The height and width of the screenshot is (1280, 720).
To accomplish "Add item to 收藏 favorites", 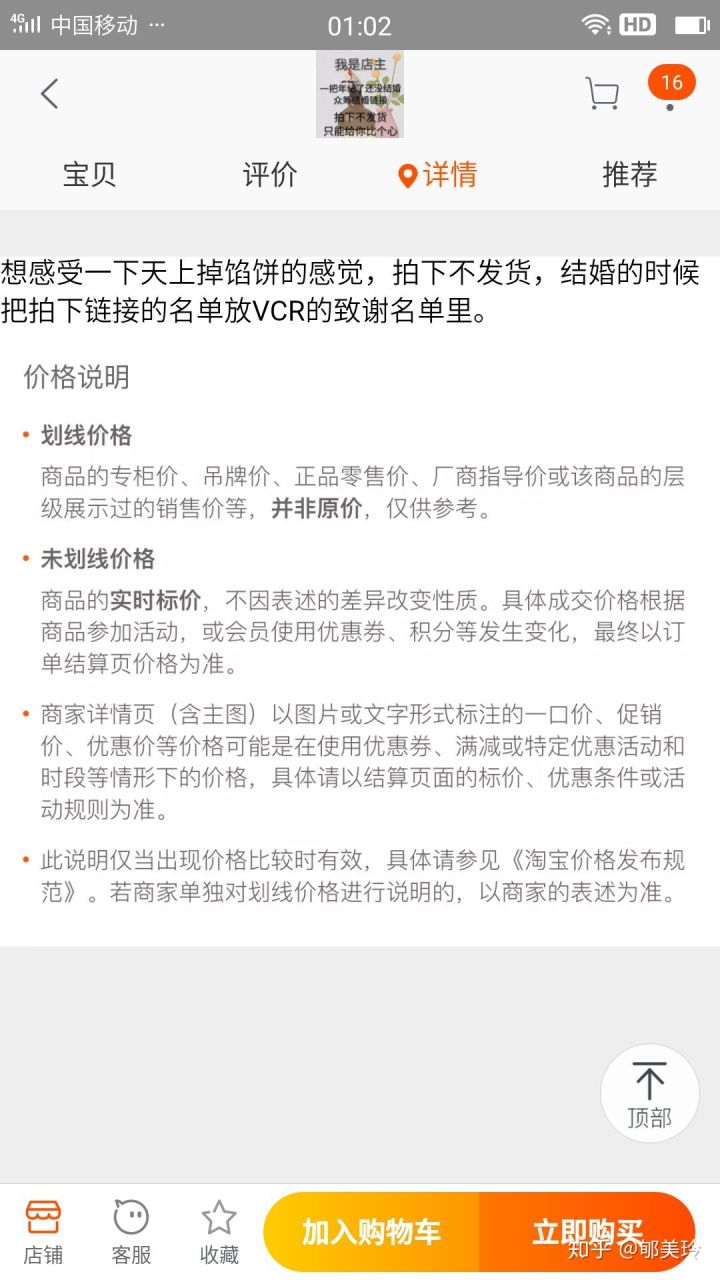I will coord(219,1232).
